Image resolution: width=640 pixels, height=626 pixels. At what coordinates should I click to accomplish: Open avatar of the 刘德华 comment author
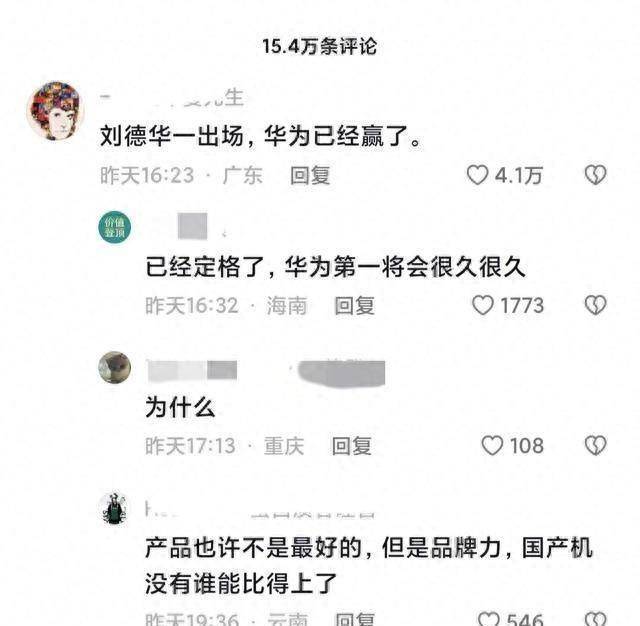coord(54,110)
